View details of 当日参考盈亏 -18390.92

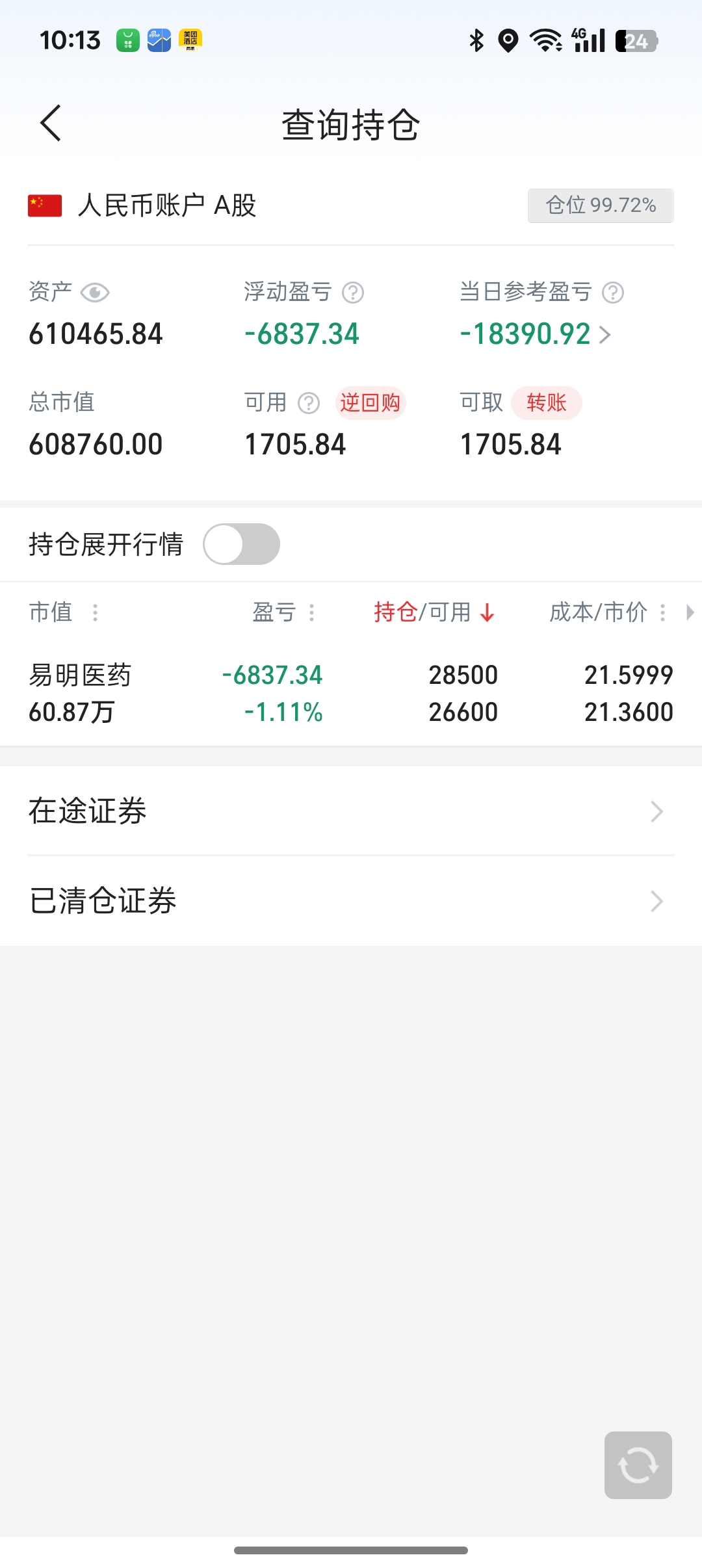[536, 334]
